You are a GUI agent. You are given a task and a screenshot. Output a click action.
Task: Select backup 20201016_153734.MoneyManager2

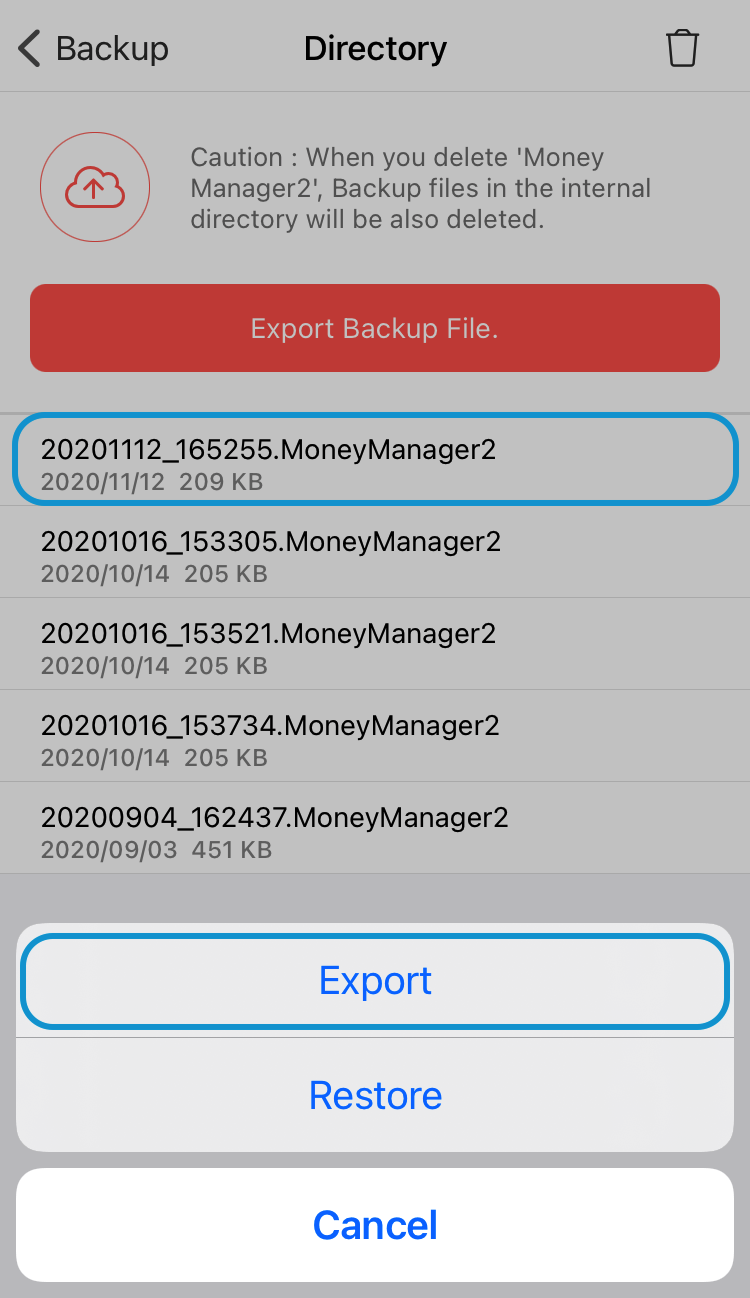375,736
